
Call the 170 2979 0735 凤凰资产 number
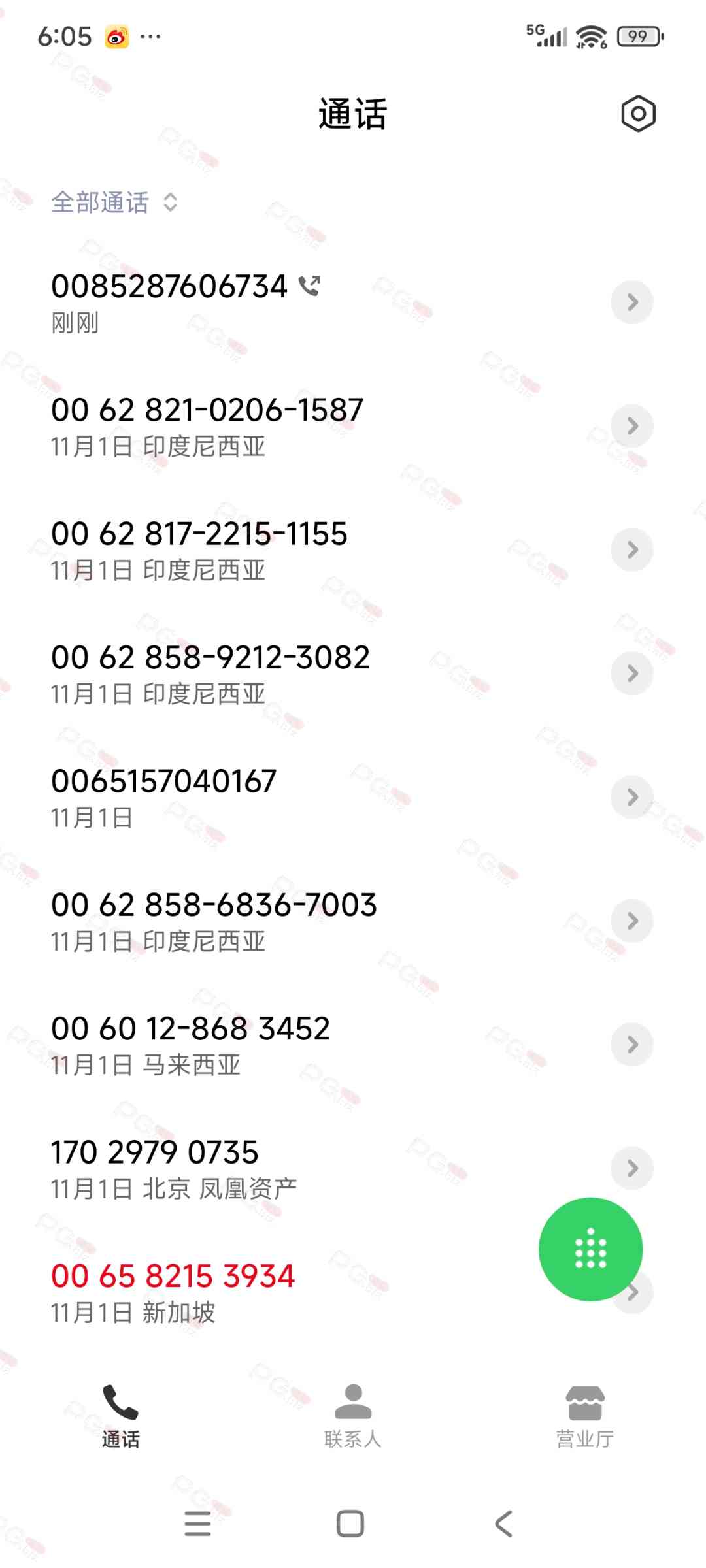coord(174,1168)
